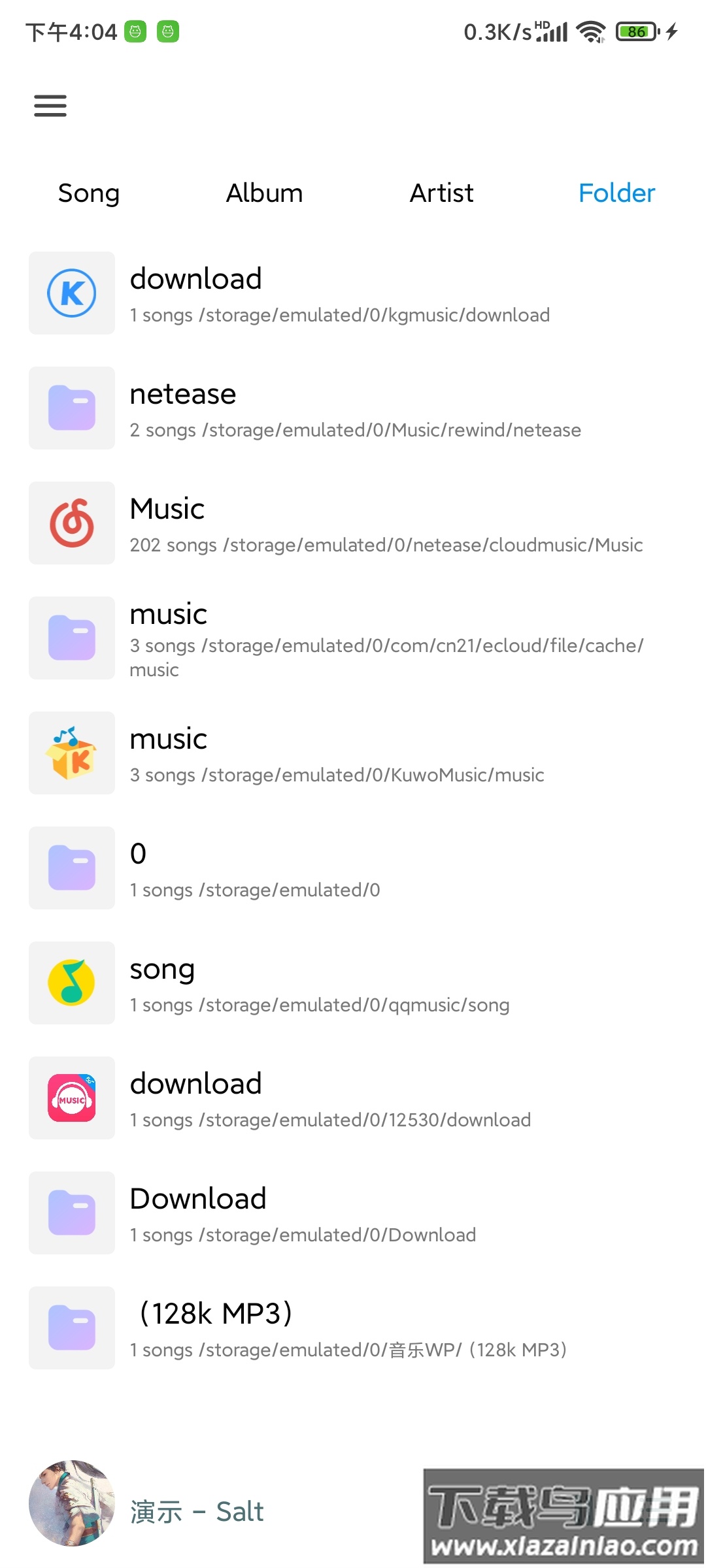Open the navigation drawer menu

click(x=50, y=105)
